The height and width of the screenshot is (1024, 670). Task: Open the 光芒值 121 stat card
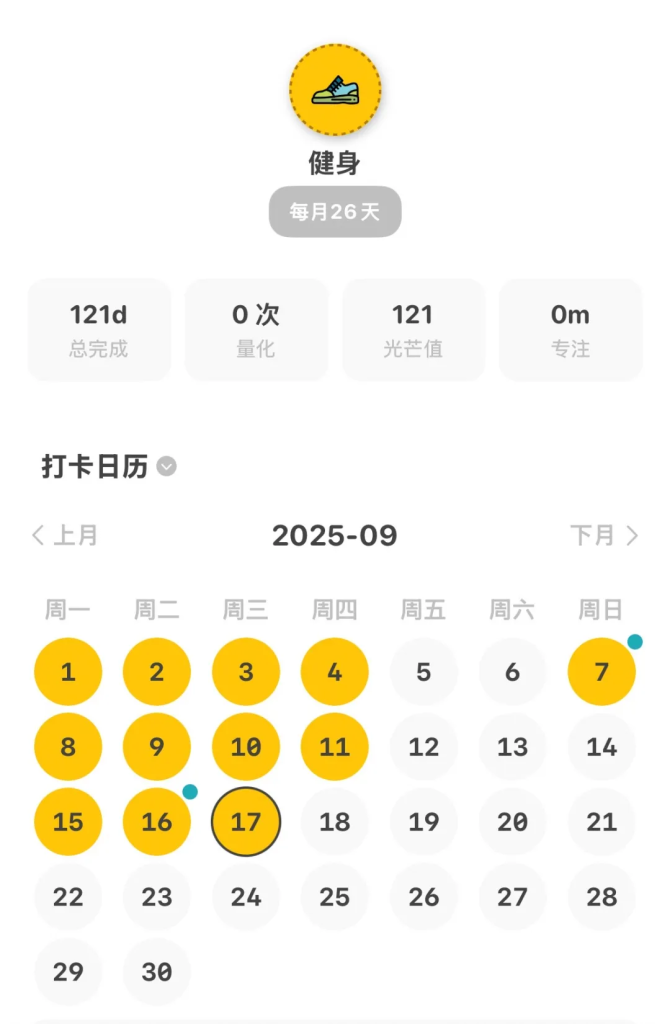pos(413,330)
